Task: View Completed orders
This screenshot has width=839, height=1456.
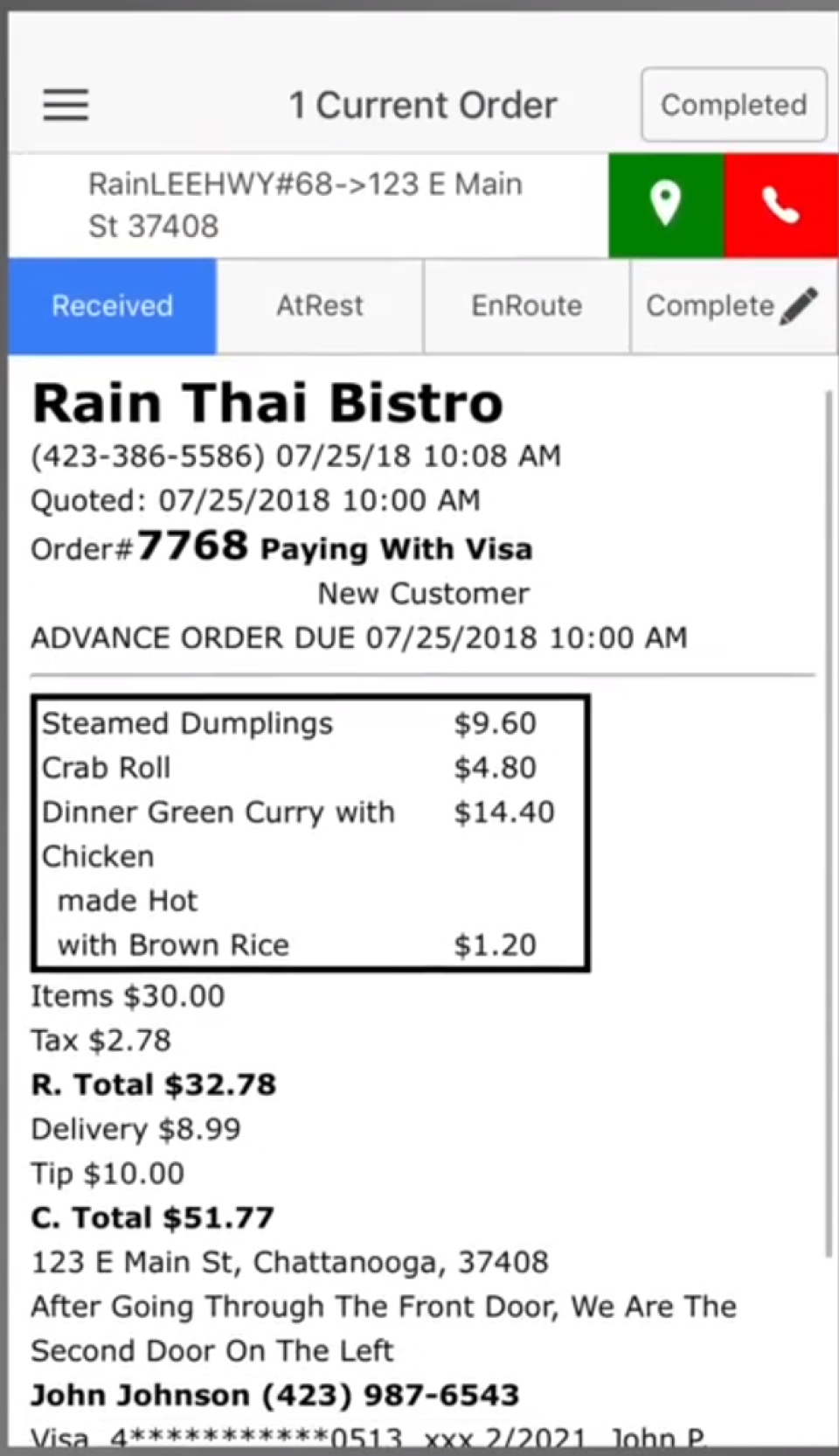Action: (x=733, y=105)
